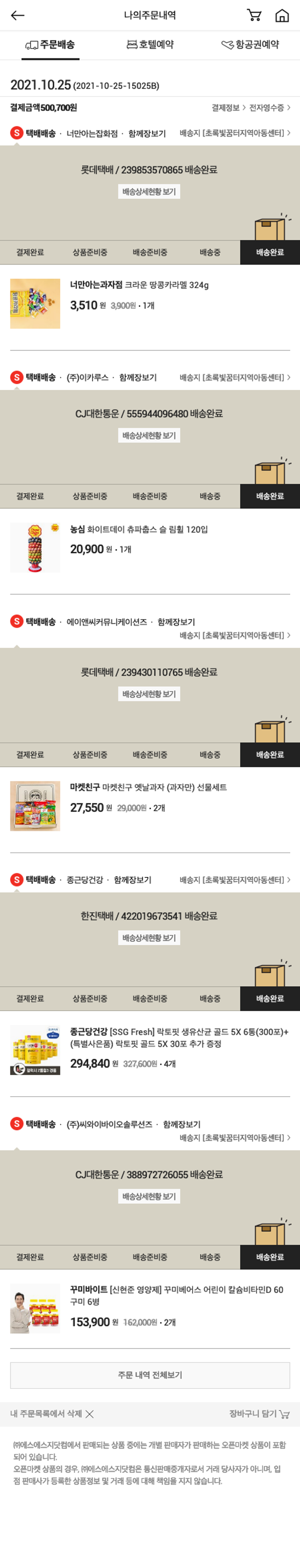Image resolution: width=300 pixels, height=1568 pixels.
Task: View 배송상세현황 for 롯데택배 239430110765
Action: click(x=149, y=694)
